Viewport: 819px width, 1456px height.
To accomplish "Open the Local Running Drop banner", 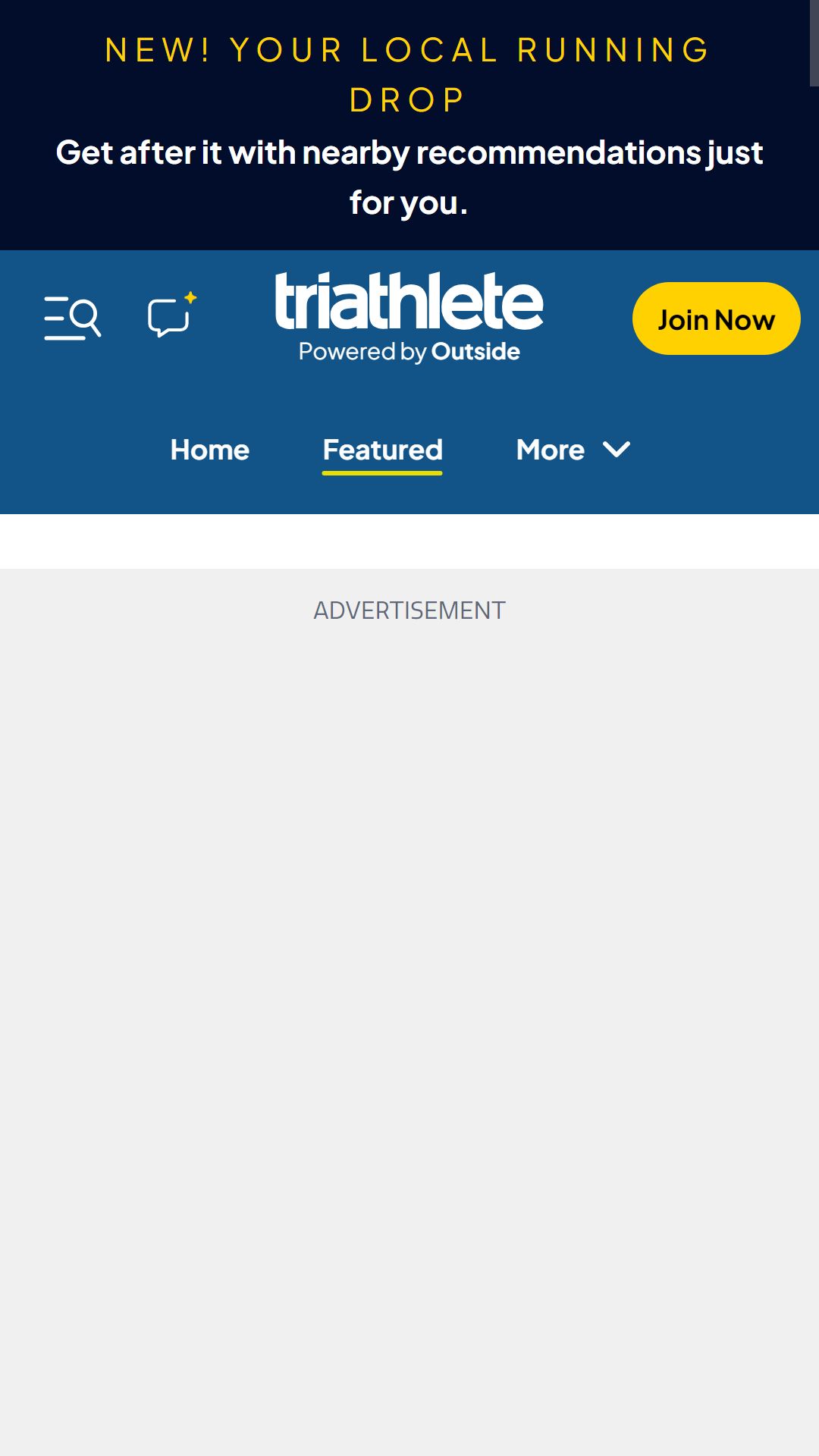I will point(409,125).
